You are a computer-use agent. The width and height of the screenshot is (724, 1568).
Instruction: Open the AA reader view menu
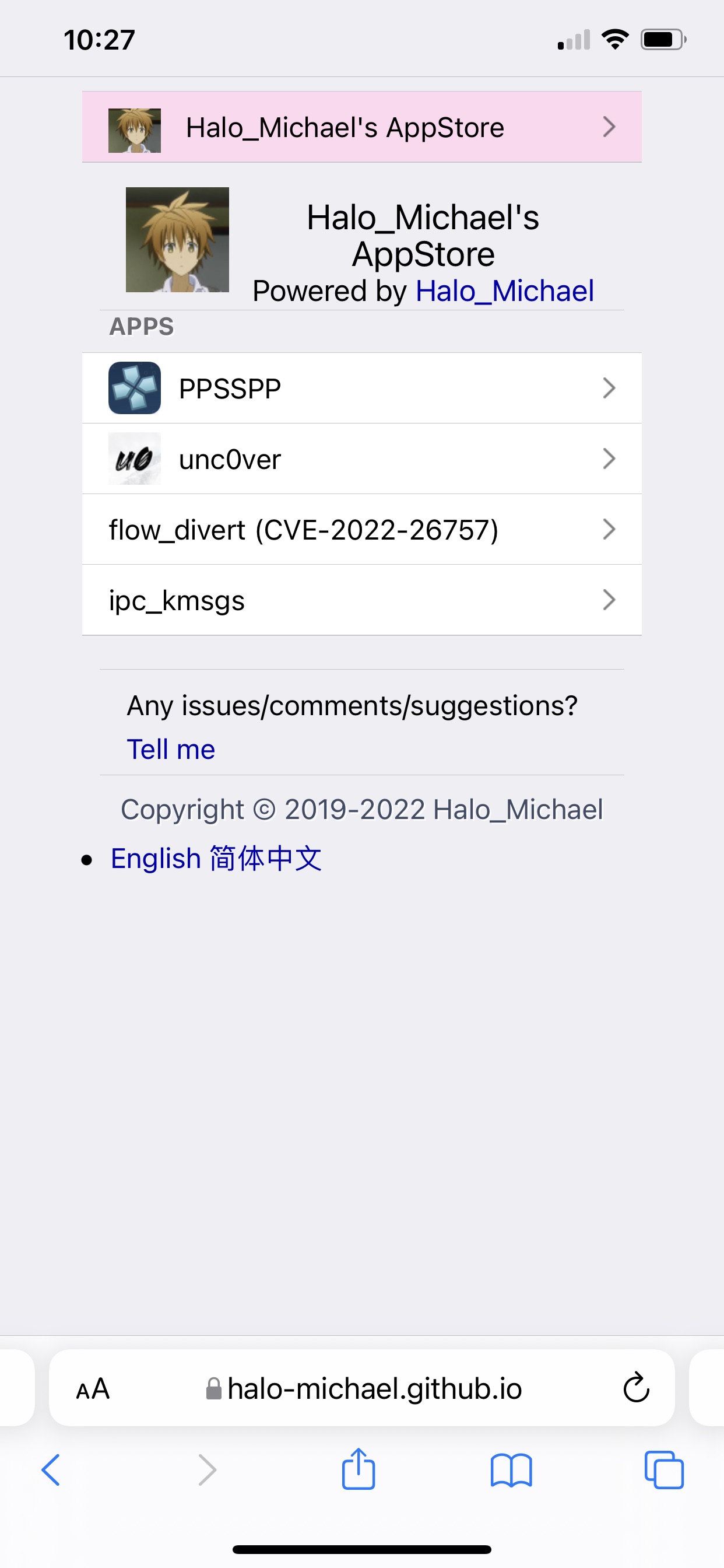tap(93, 1389)
